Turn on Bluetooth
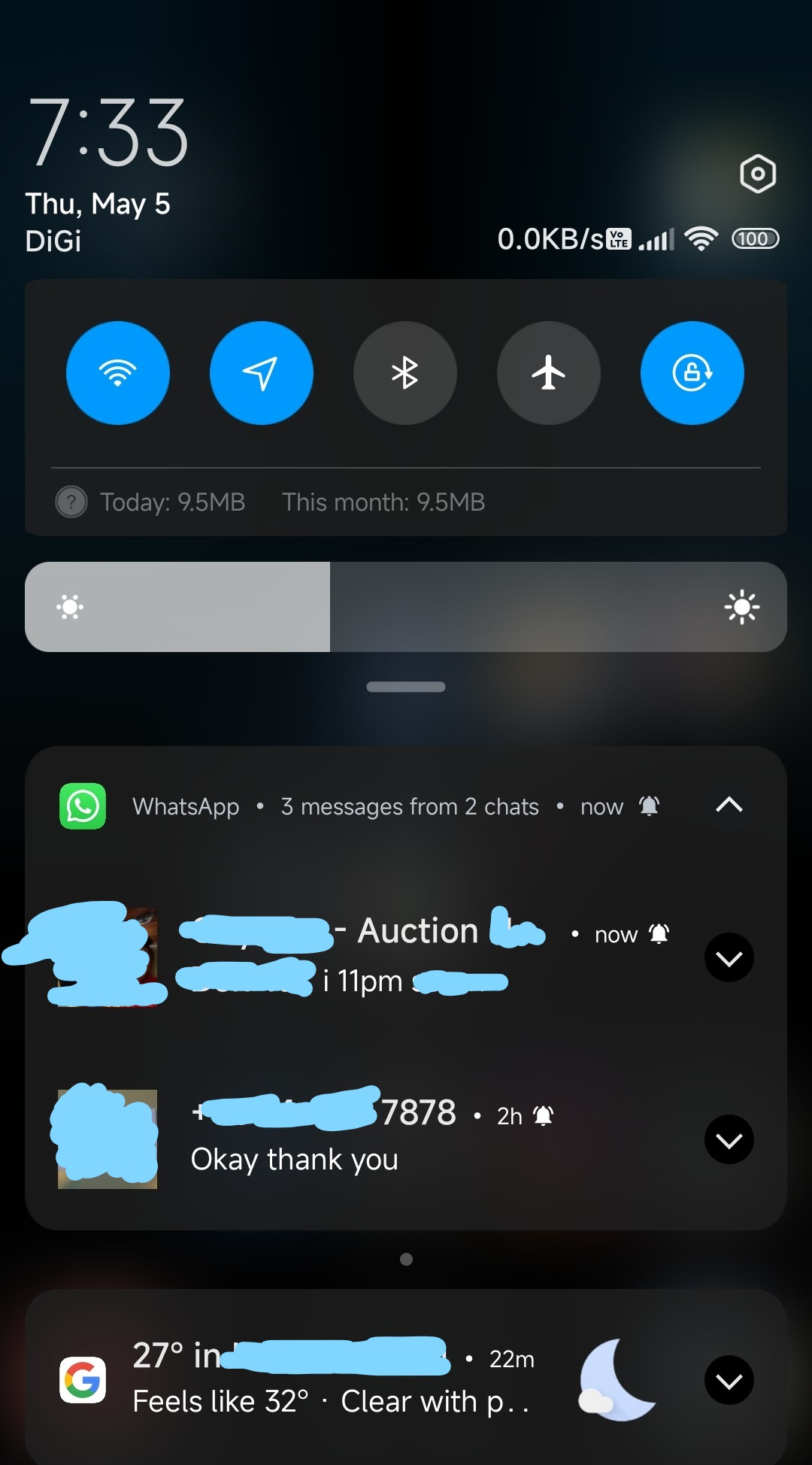 [x=405, y=373]
